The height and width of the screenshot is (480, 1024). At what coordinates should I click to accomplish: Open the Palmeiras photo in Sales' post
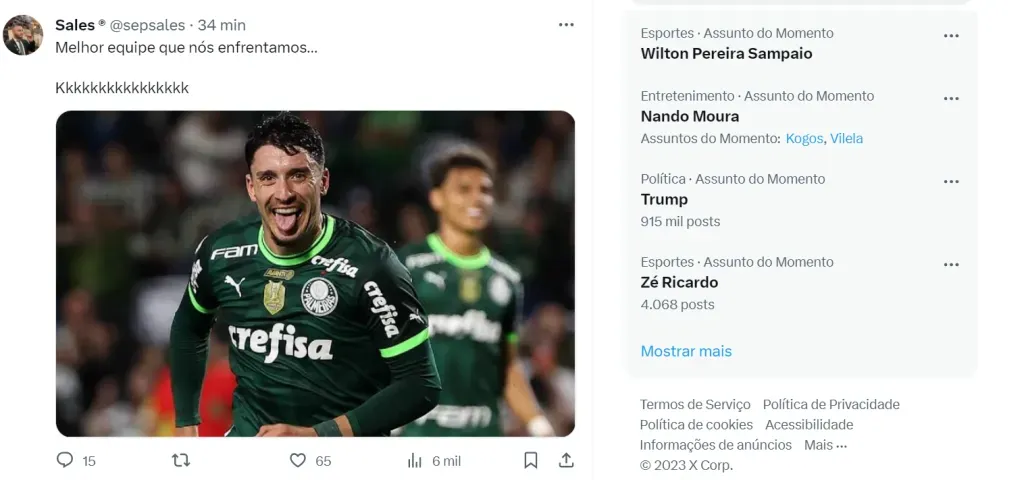pos(315,273)
